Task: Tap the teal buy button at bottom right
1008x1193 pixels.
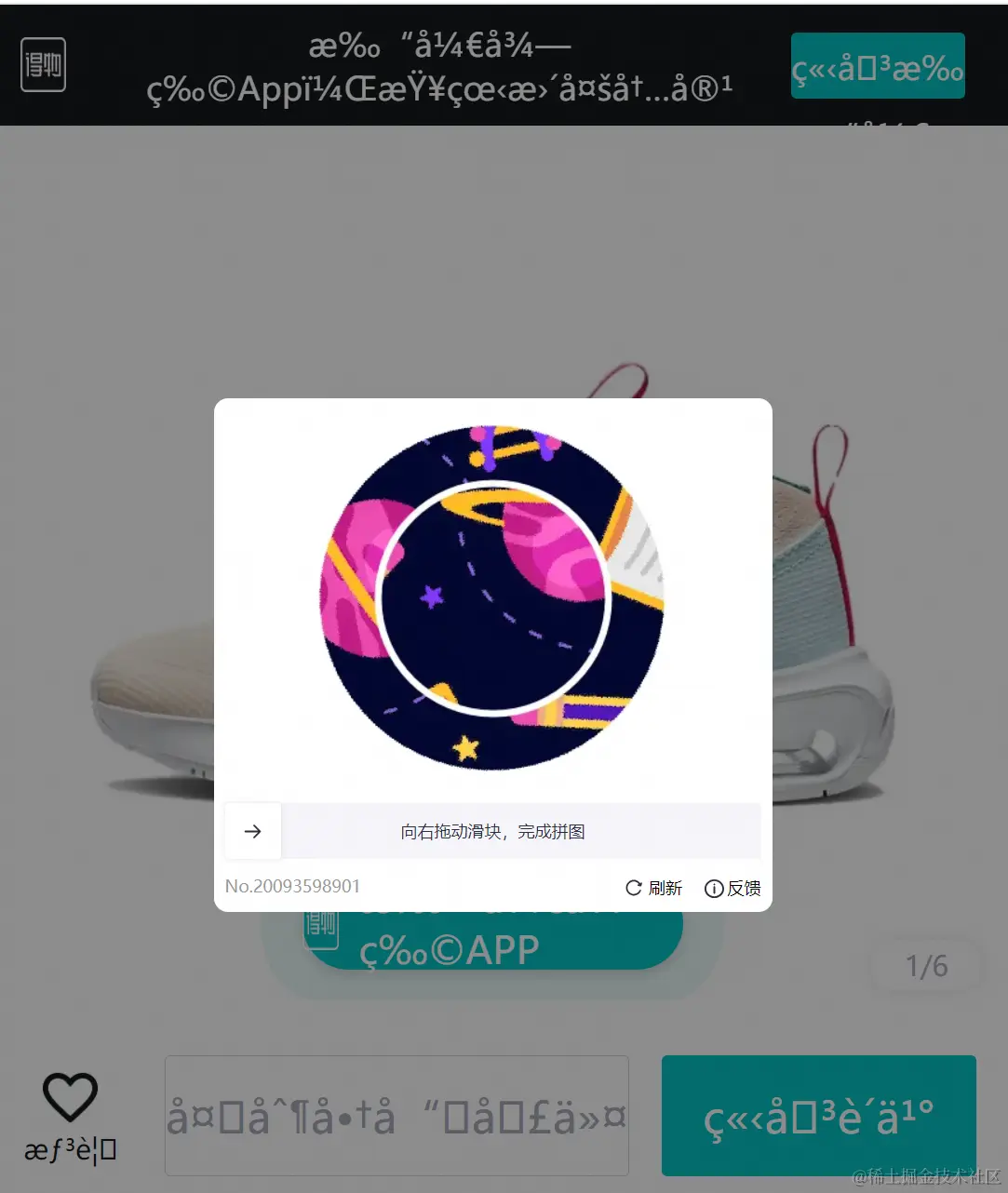Action: pos(818,1115)
